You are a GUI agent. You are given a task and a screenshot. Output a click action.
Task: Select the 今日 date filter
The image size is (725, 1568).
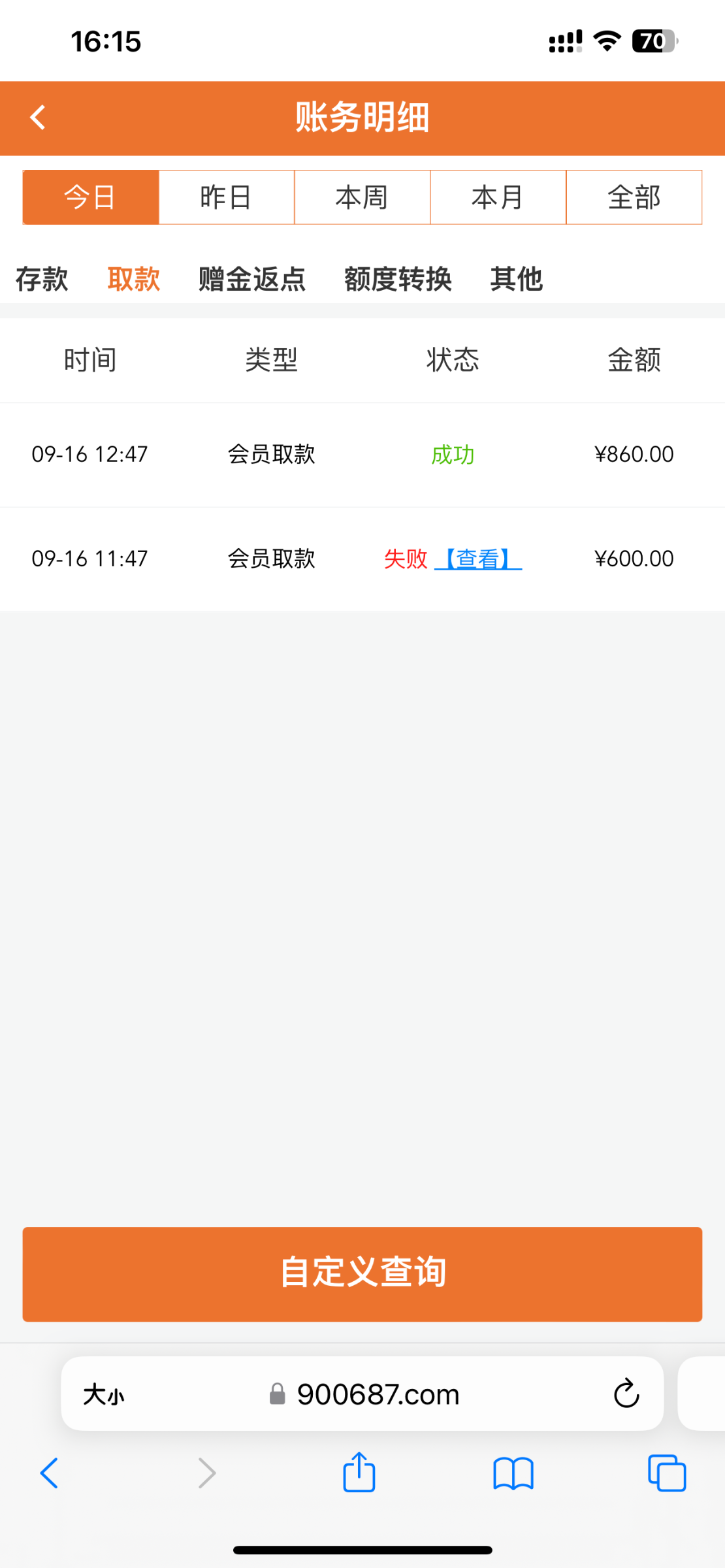tap(91, 197)
